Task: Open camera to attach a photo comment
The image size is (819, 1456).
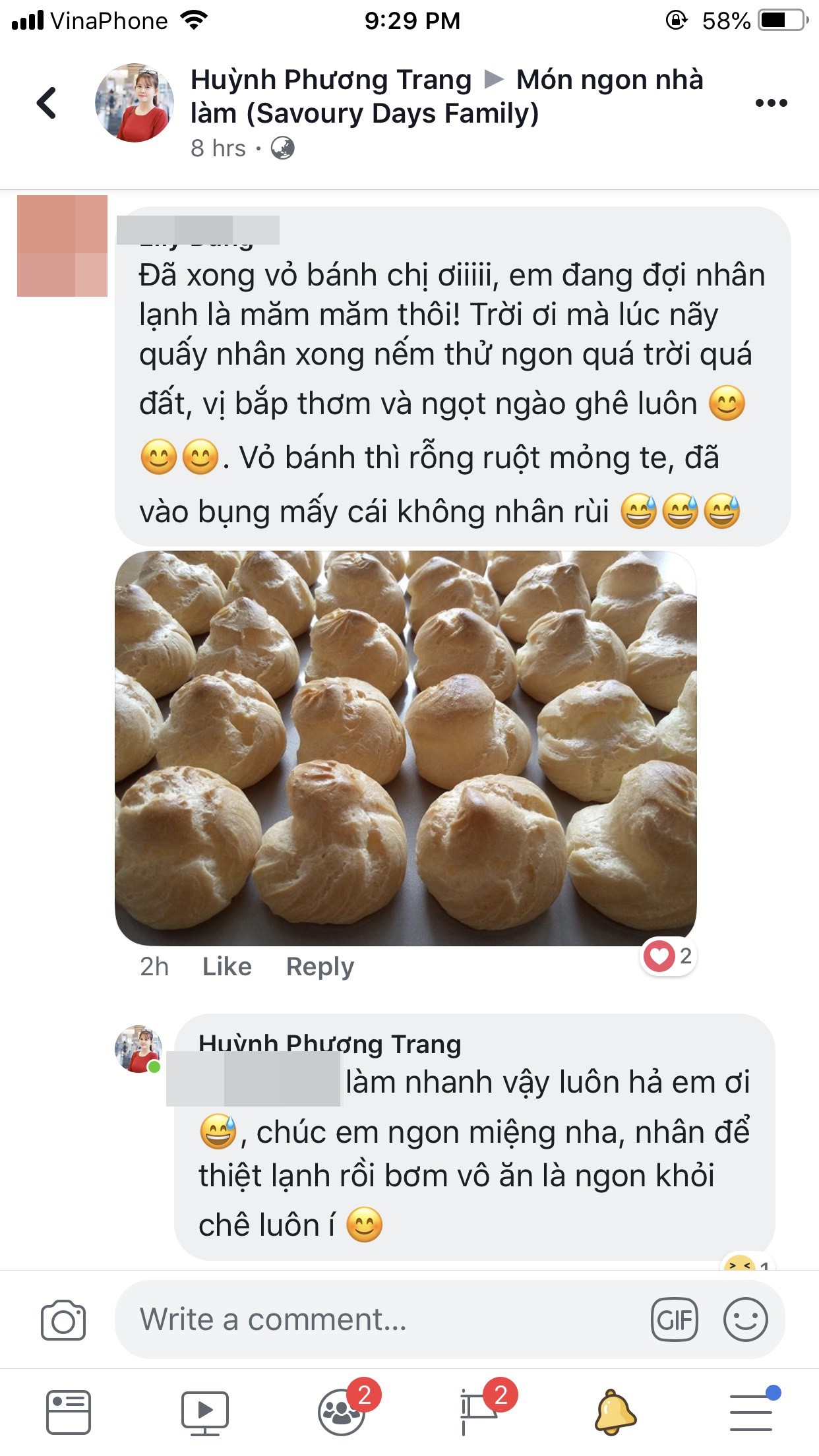Action: [x=63, y=1320]
